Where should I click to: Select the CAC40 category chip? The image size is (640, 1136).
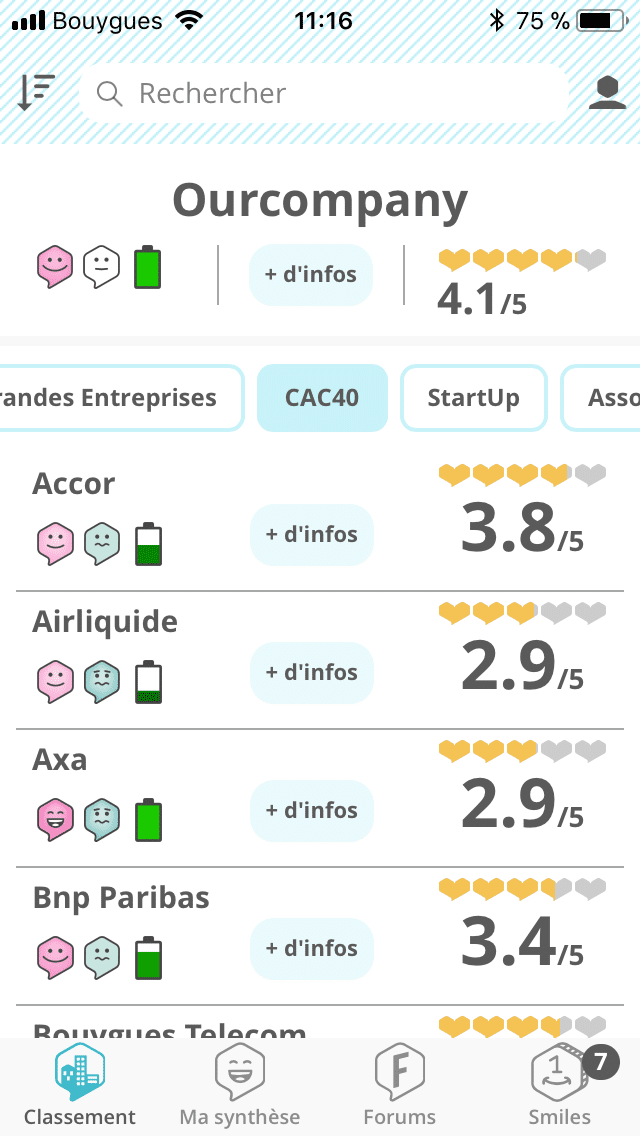tap(323, 398)
